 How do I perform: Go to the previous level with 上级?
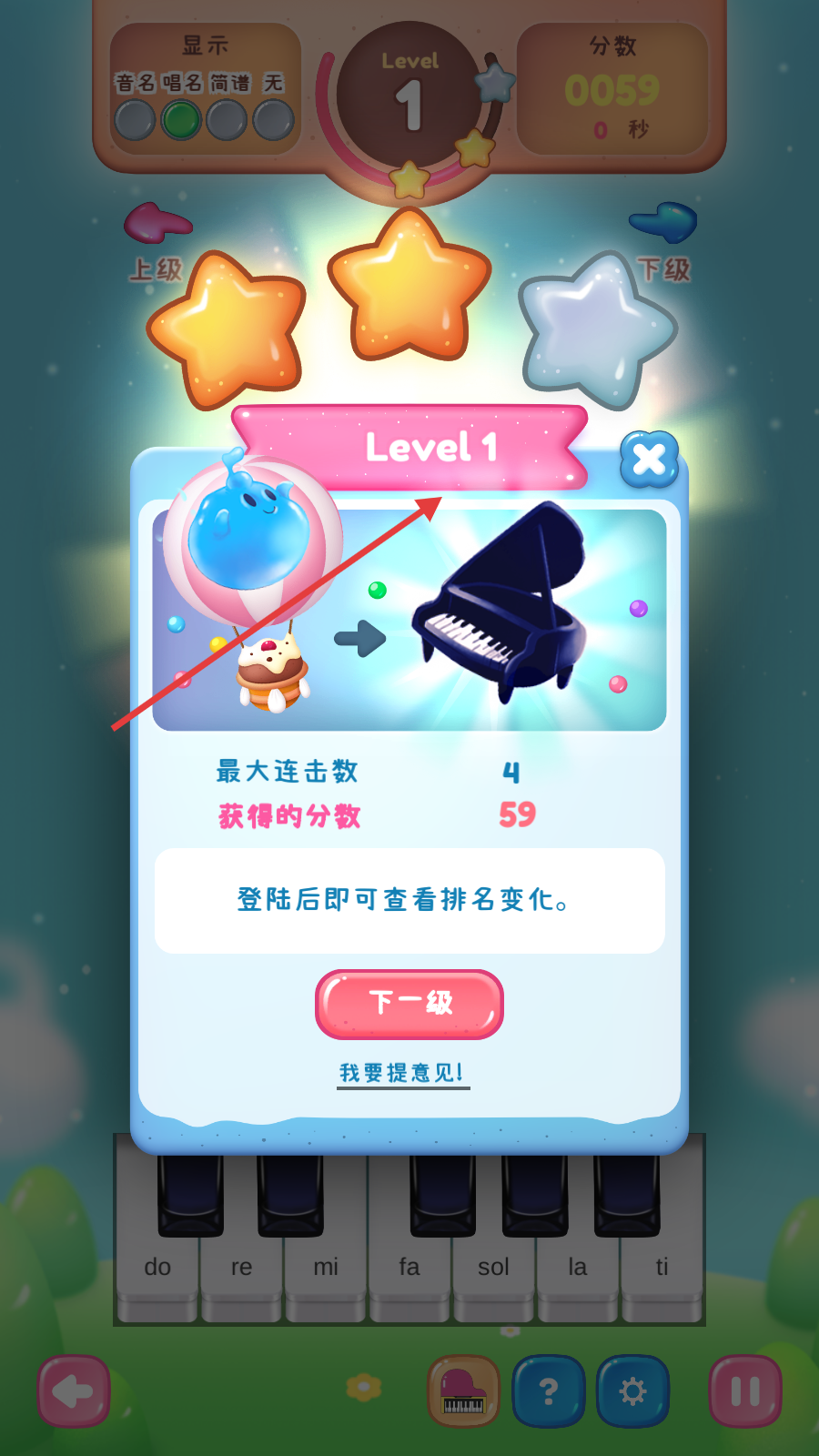tap(157, 241)
